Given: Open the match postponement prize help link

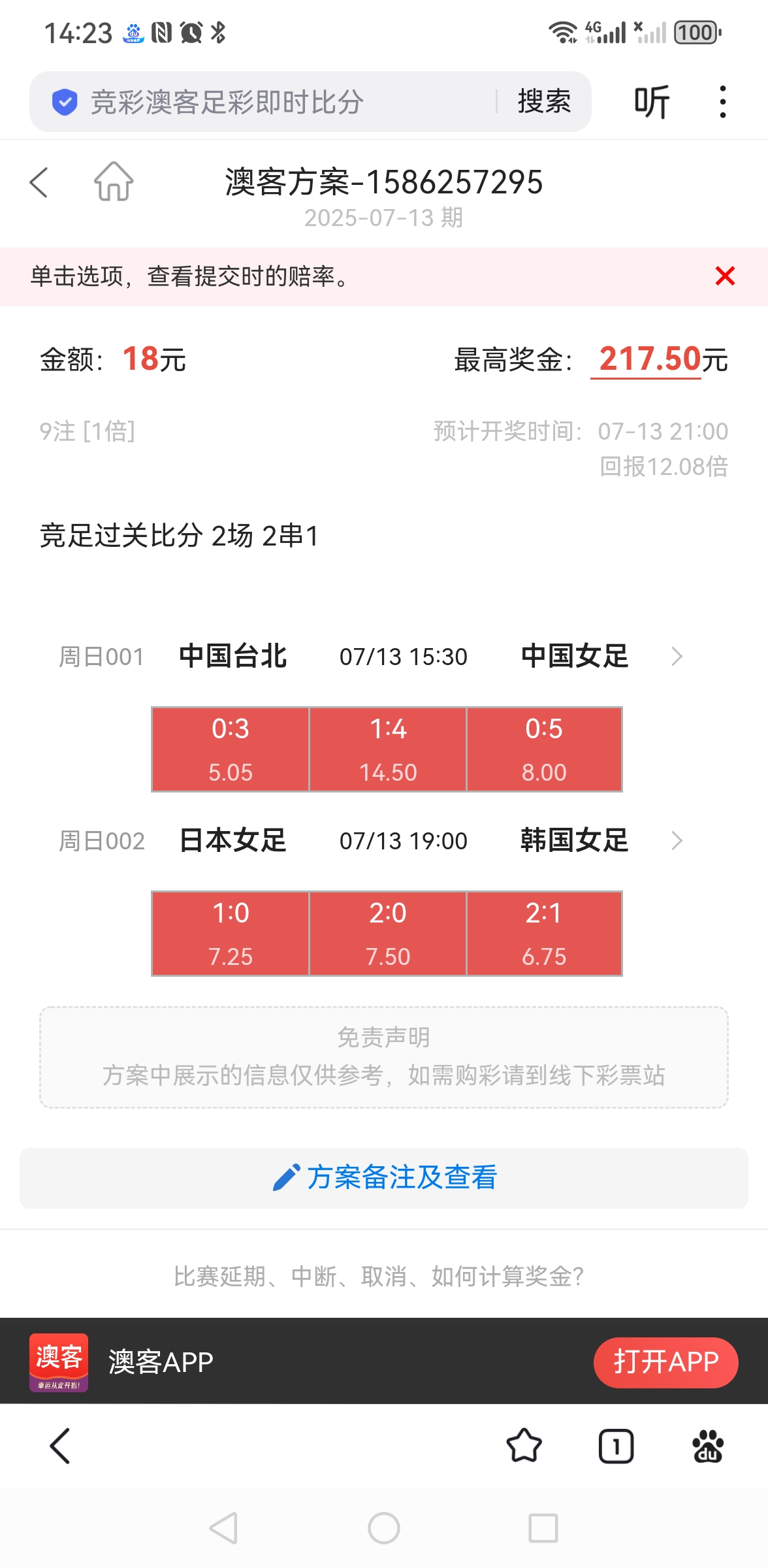Looking at the screenshot, I should click(379, 1276).
